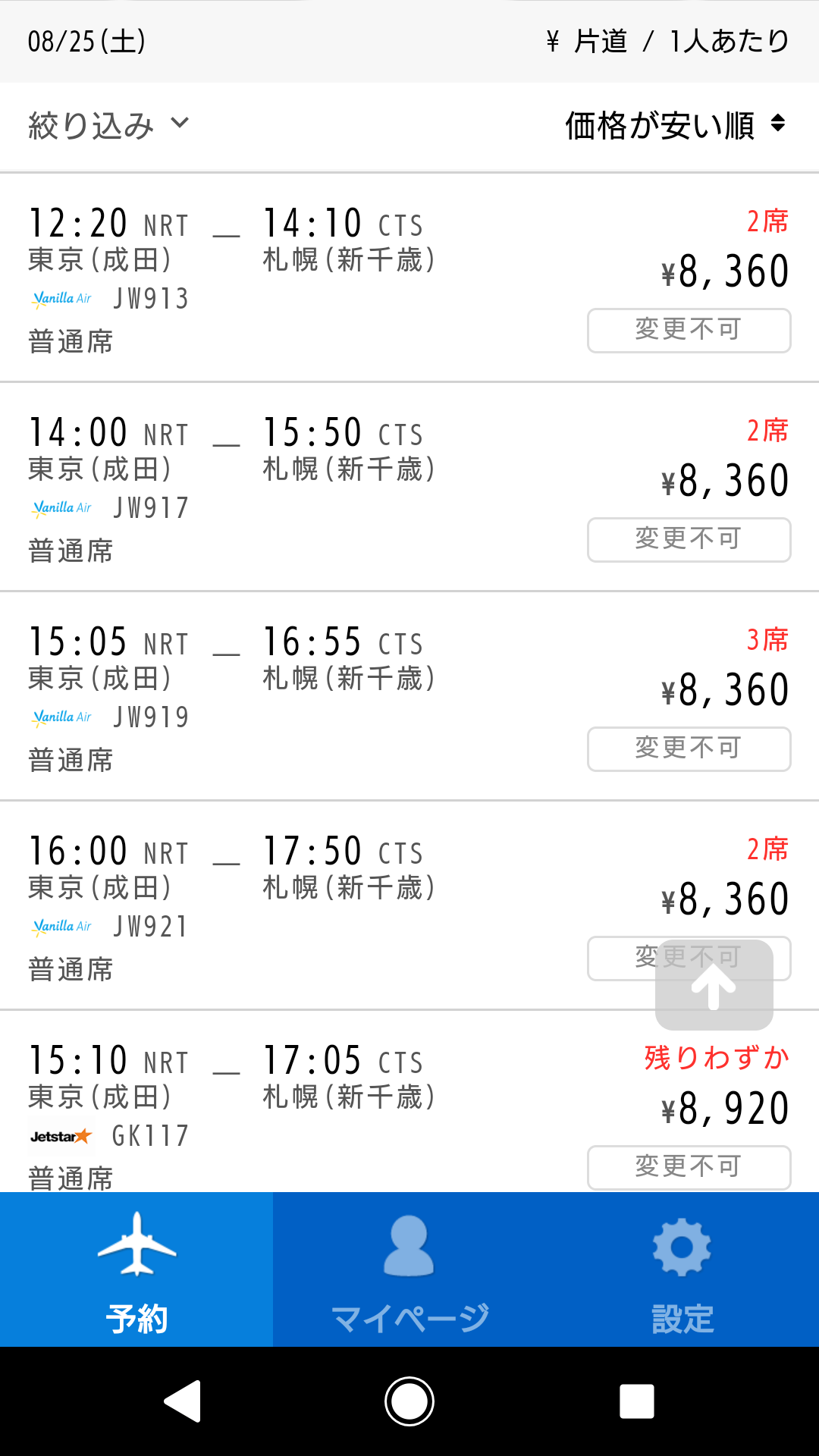Open the 価格が安い順 sort selector
This screenshot has width=819, height=1456.
click(674, 125)
